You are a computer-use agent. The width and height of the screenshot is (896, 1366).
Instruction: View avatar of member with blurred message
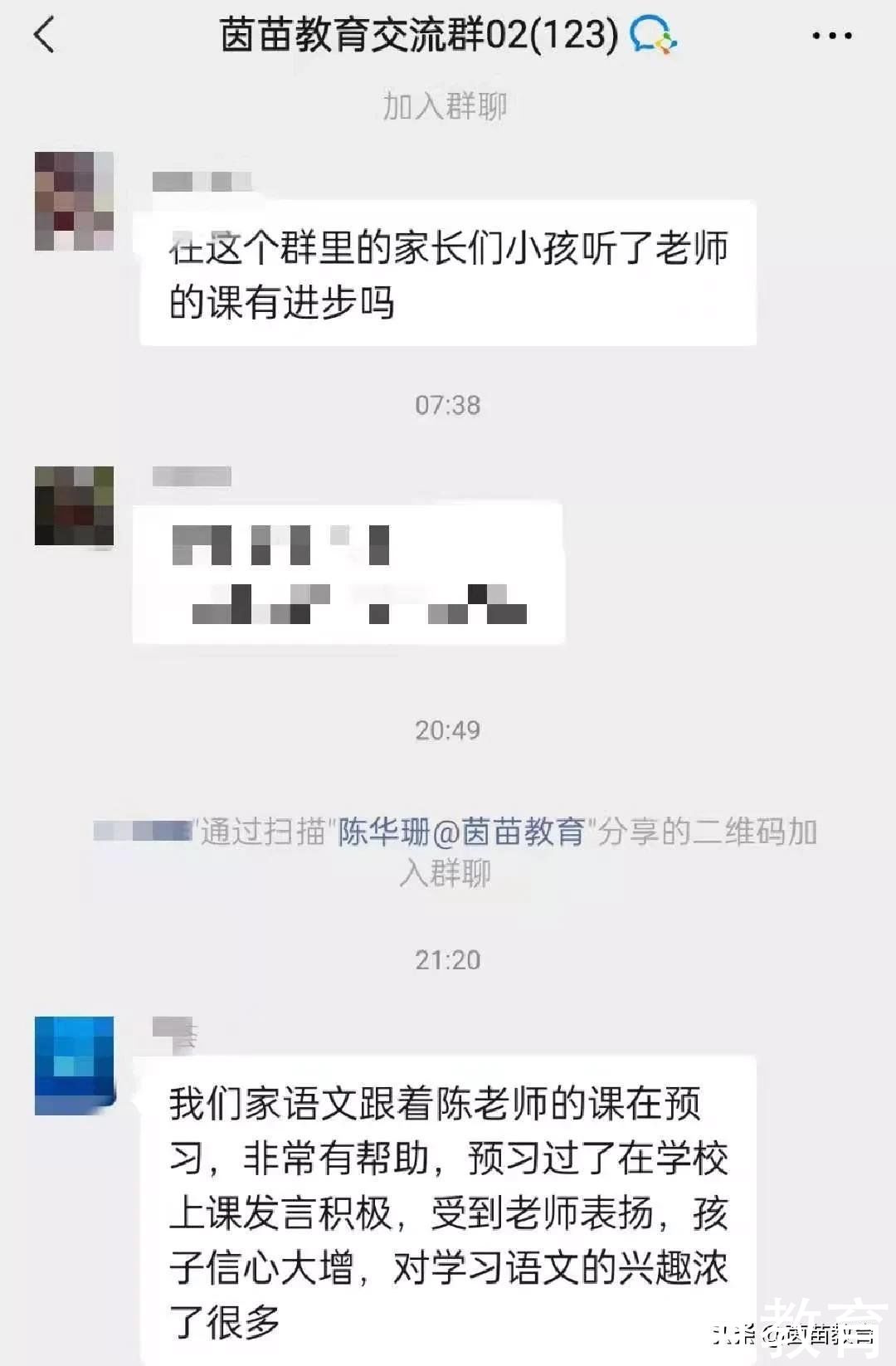(x=74, y=506)
